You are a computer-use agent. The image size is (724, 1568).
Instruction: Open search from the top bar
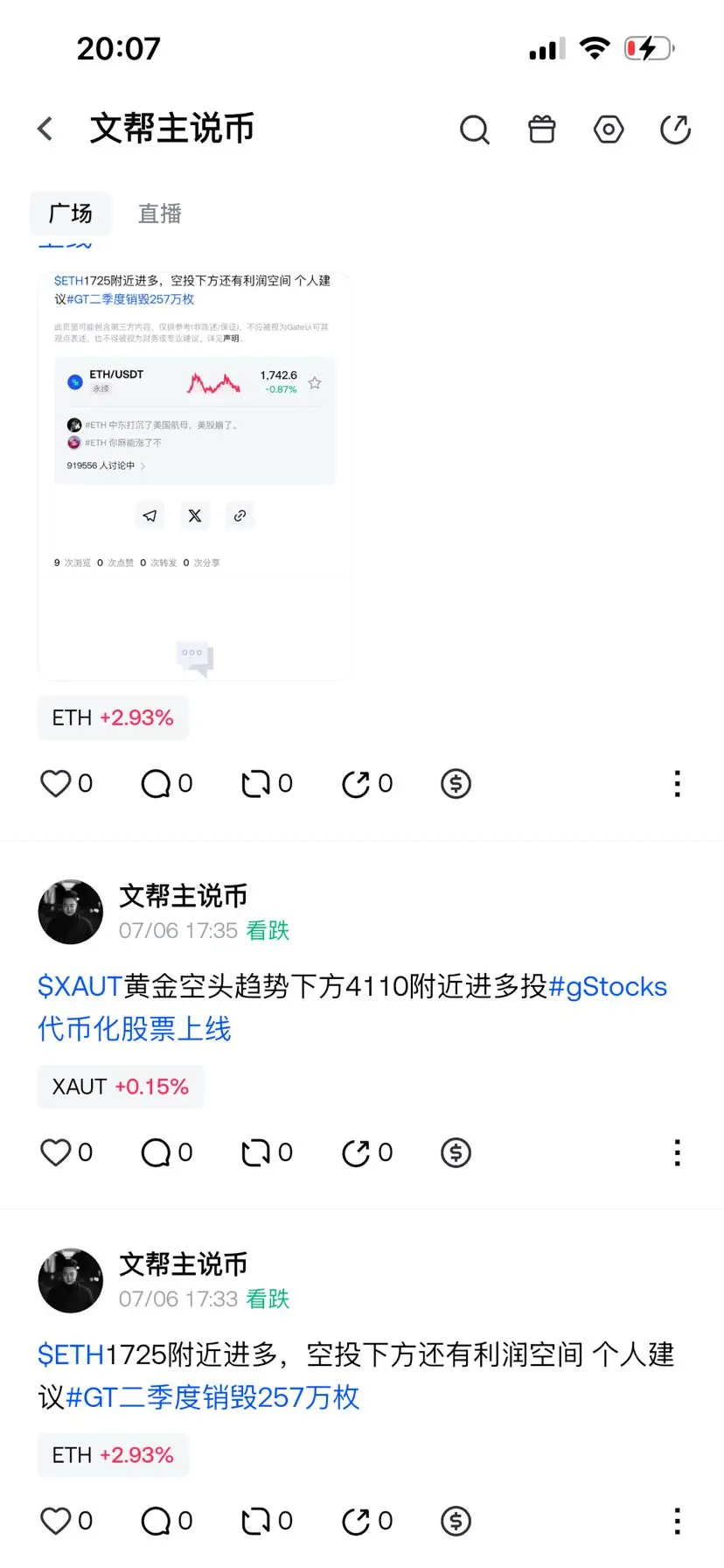pos(474,129)
